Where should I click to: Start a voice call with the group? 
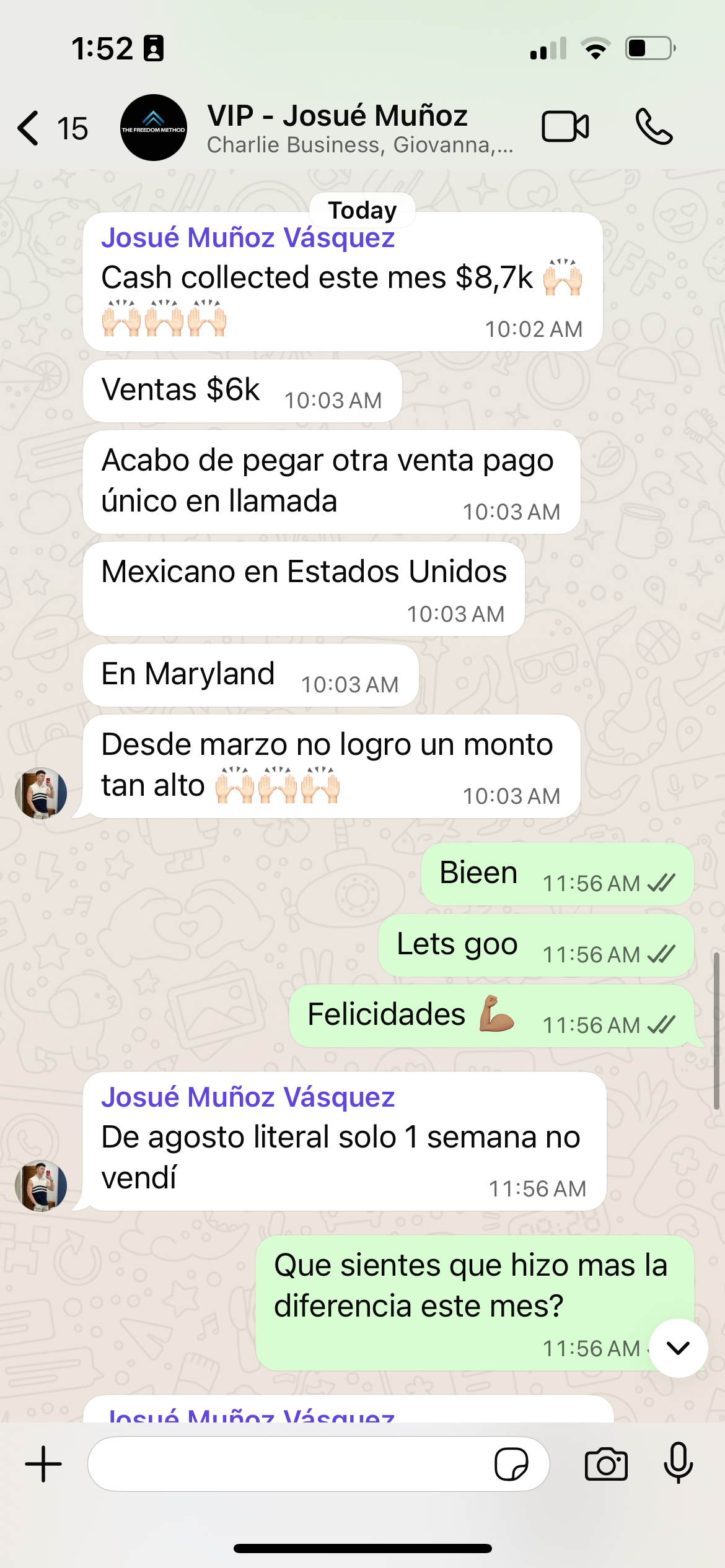654,127
